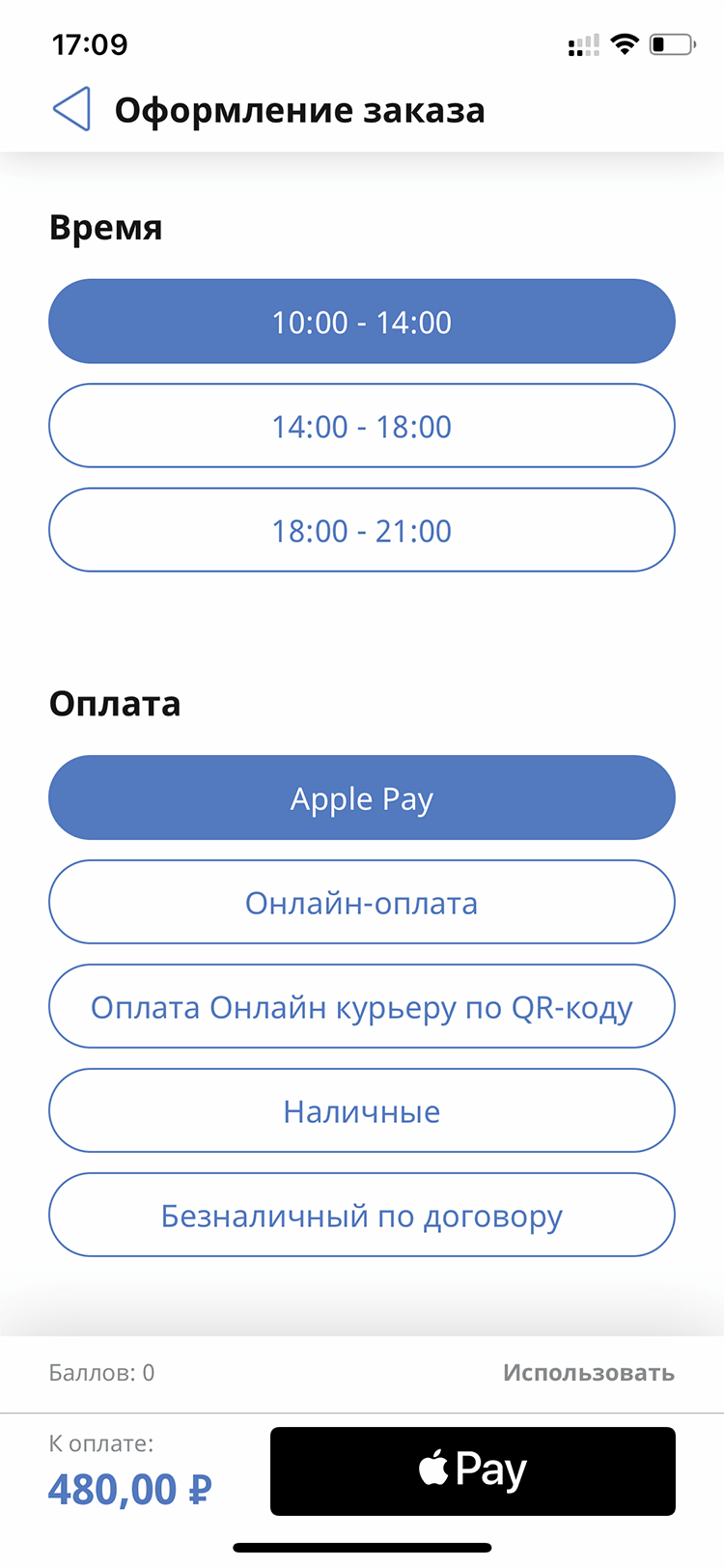The width and height of the screenshot is (724, 1568).
Task: Tap Использовать to apply bonus points
Action: [588, 1373]
